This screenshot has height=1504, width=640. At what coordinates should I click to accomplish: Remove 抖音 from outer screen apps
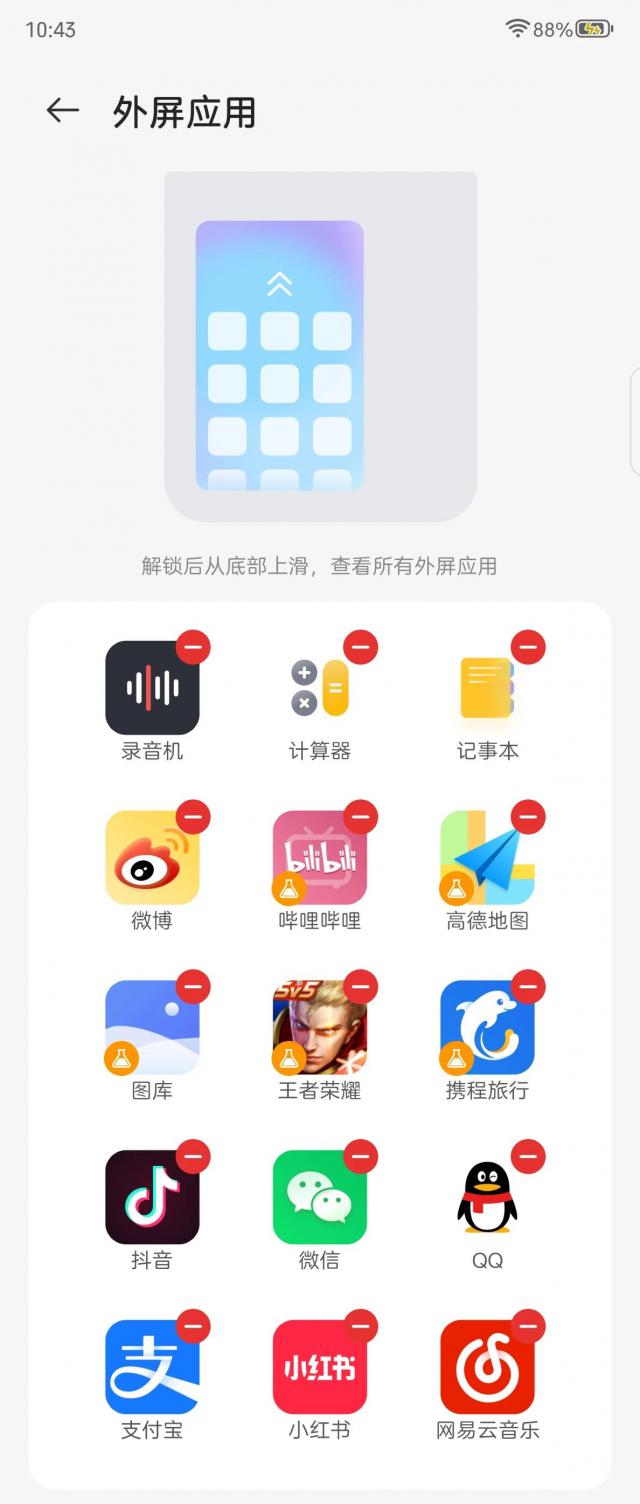[193, 1157]
